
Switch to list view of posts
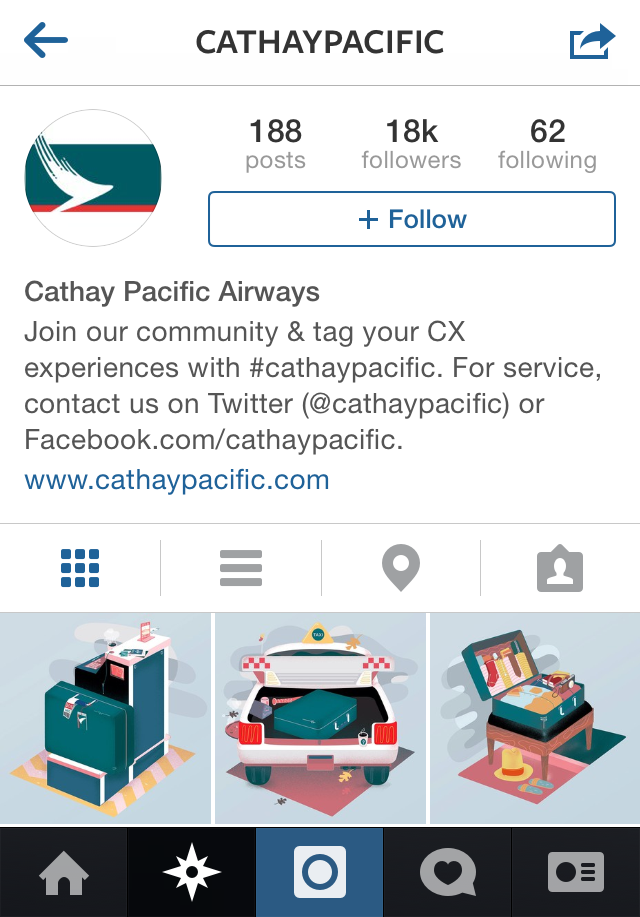coord(240,568)
